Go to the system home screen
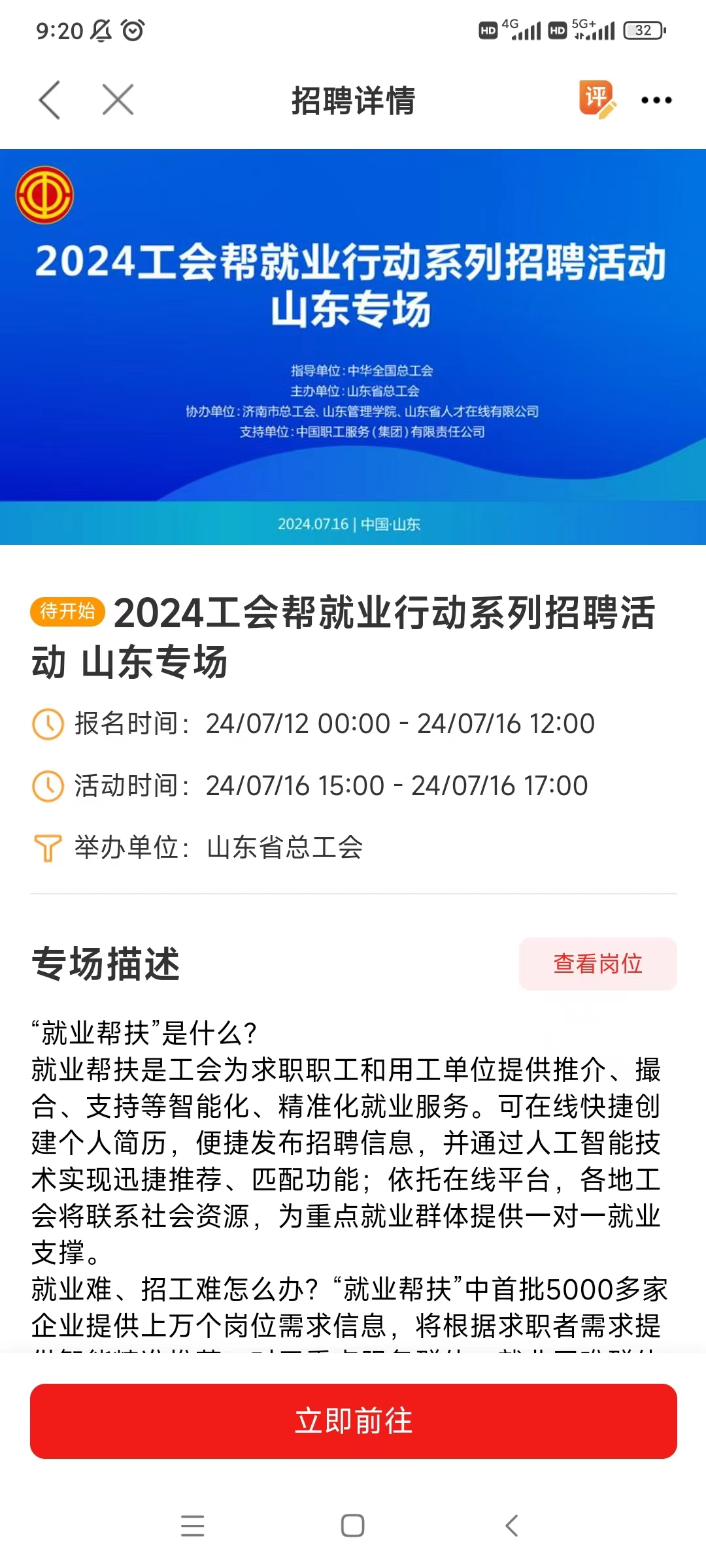Image resolution: width=706 pixels, height=1568 pixels. (353, 1526)
